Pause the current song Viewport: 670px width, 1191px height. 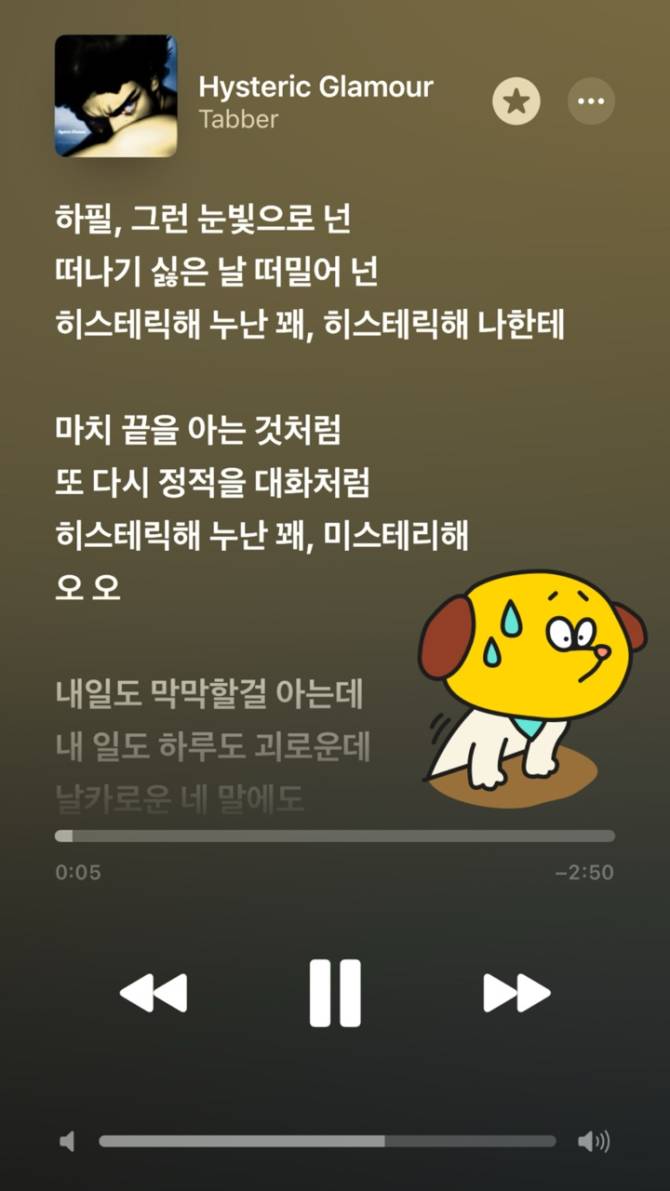pos(334,993)
